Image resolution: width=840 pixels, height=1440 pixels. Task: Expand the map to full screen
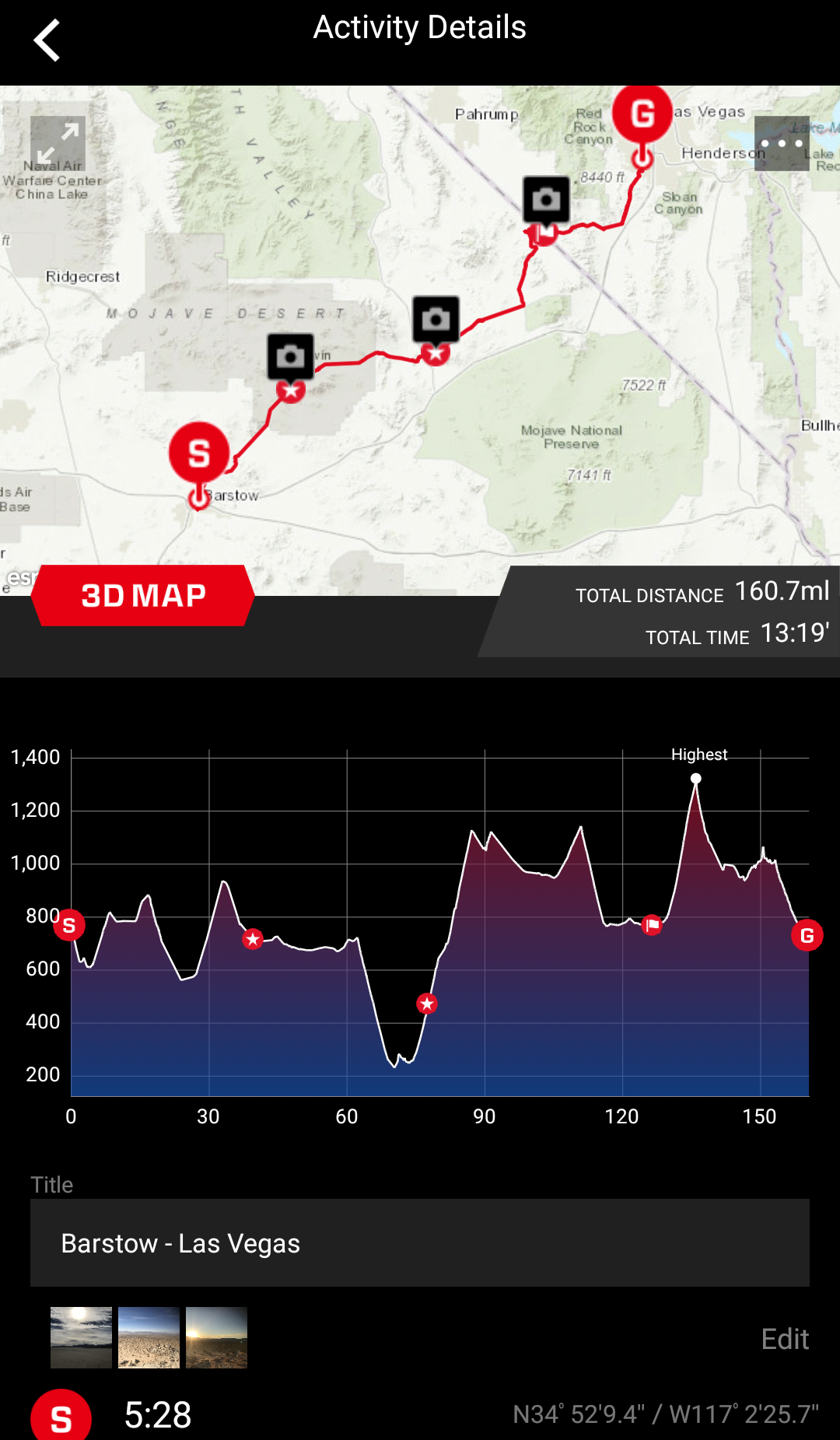[58, 144]
